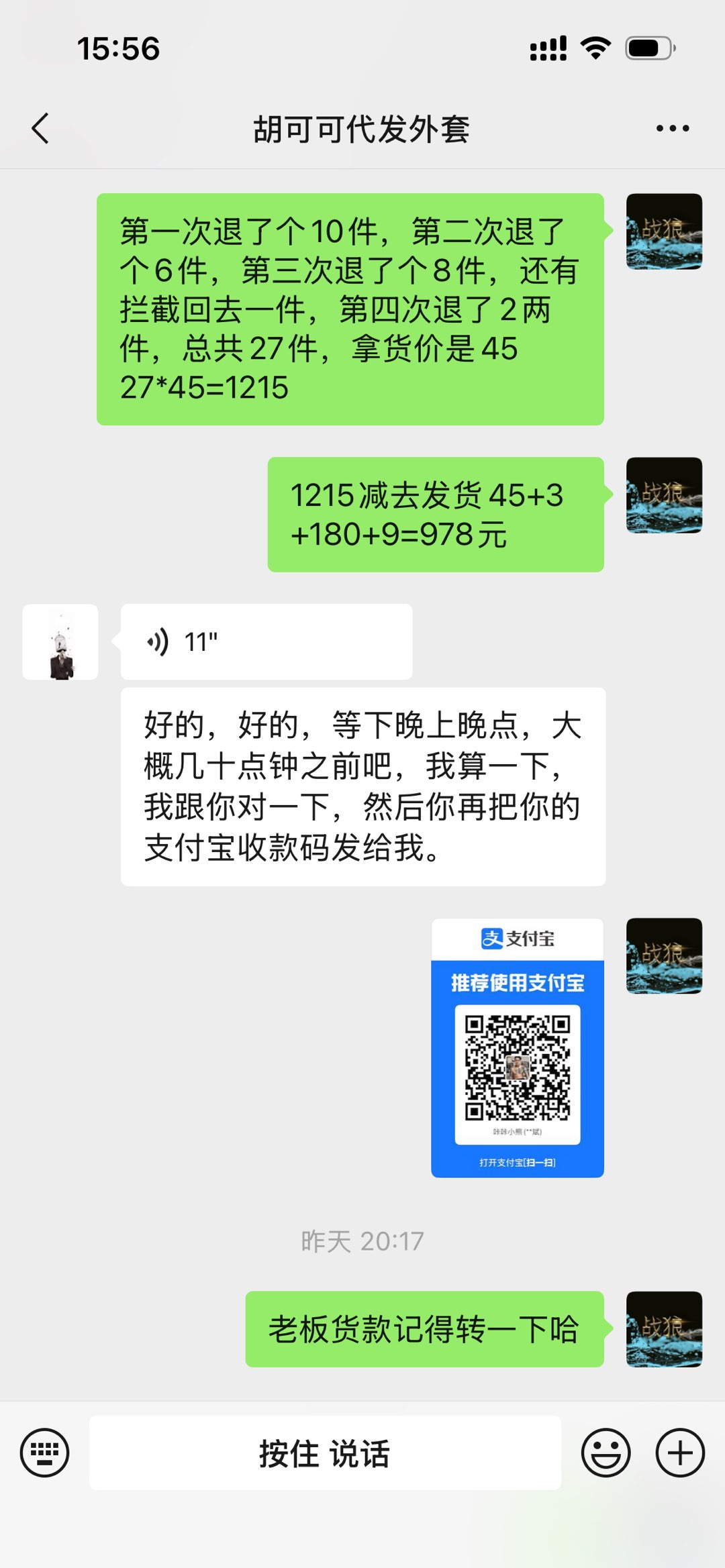Tap the voice waveform icon on the message
The image size is (725, 1568).
click(157, 641)
